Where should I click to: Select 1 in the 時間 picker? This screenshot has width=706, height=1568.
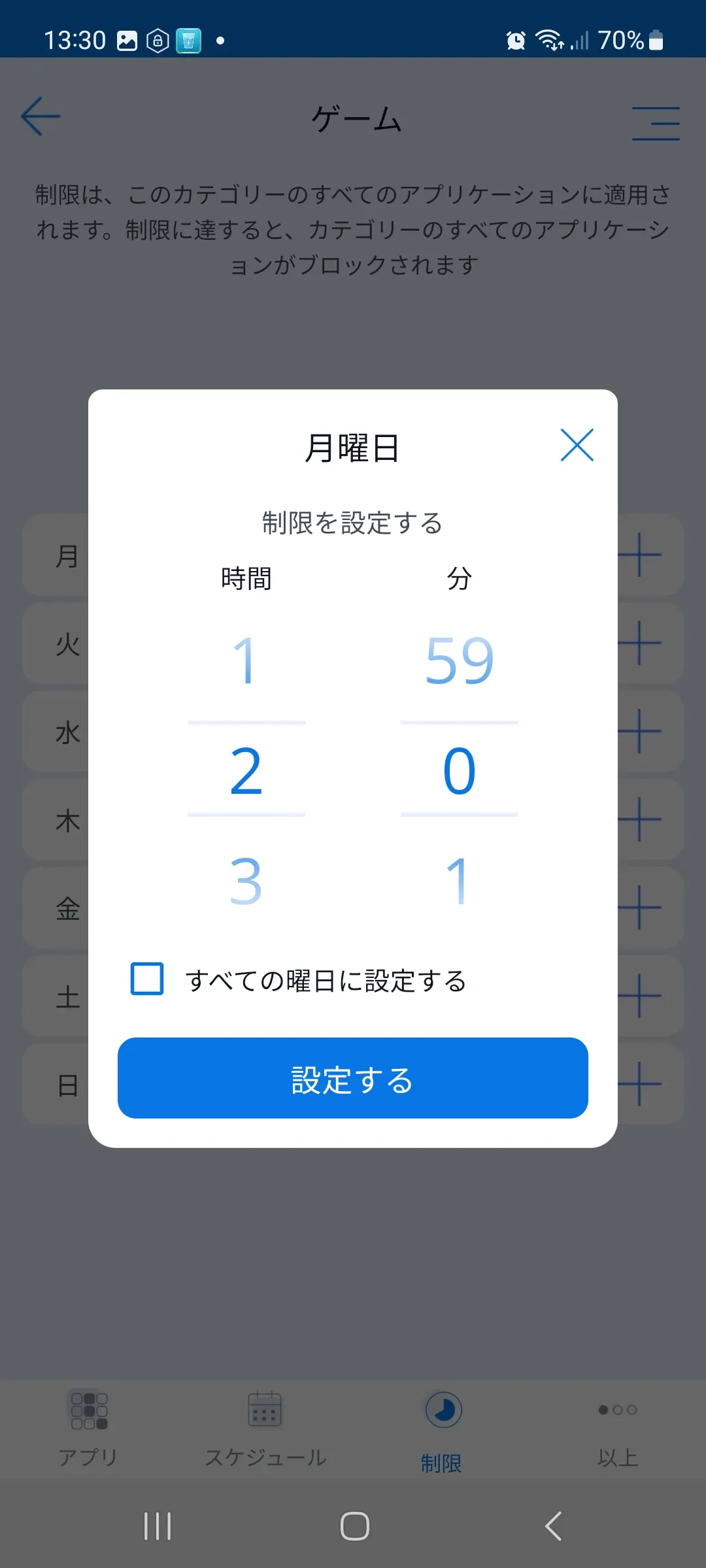pyautogui.click(x=246, y=661)
